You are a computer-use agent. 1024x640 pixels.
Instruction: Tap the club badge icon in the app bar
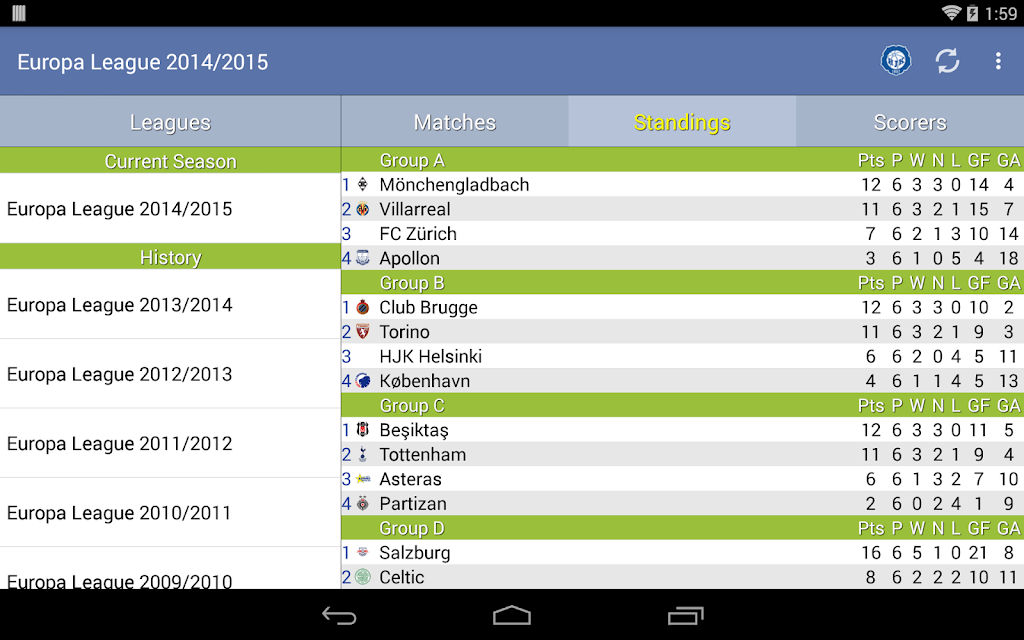coord(895,61)
